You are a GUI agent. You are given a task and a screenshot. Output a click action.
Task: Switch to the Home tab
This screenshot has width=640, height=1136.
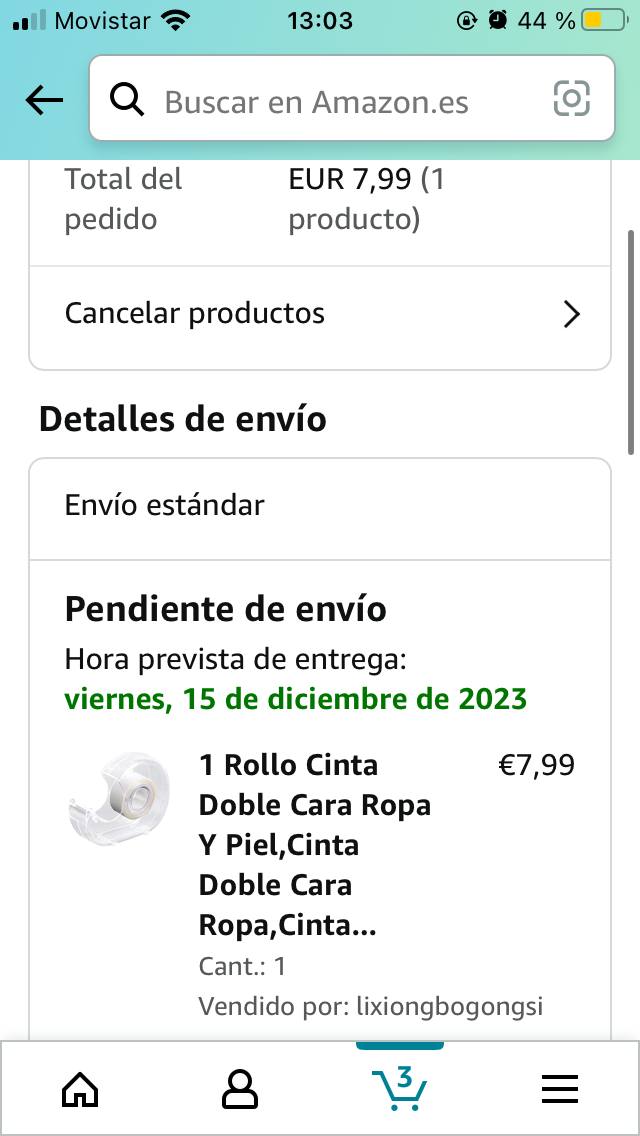(x=80, y=1089)
